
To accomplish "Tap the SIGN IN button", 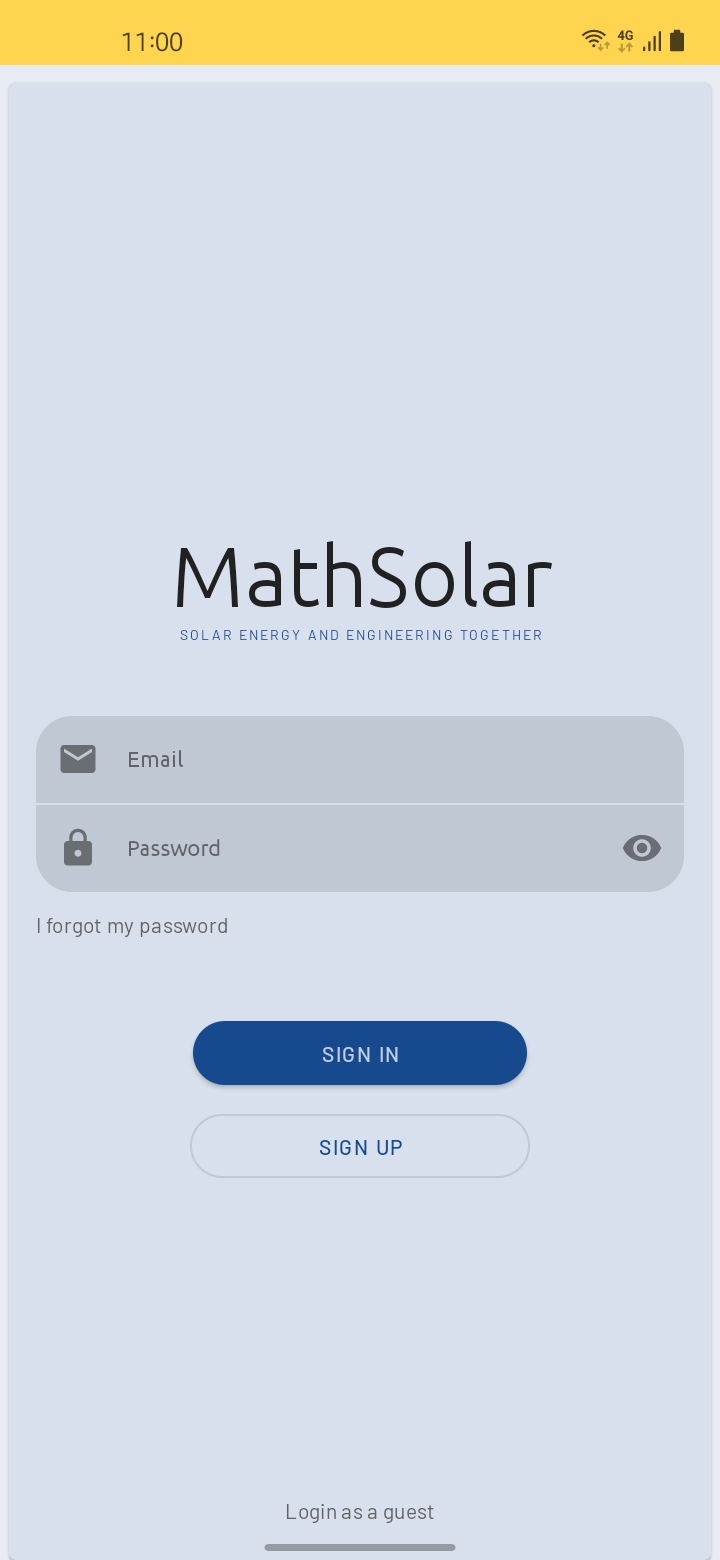I will point(360,1053).
